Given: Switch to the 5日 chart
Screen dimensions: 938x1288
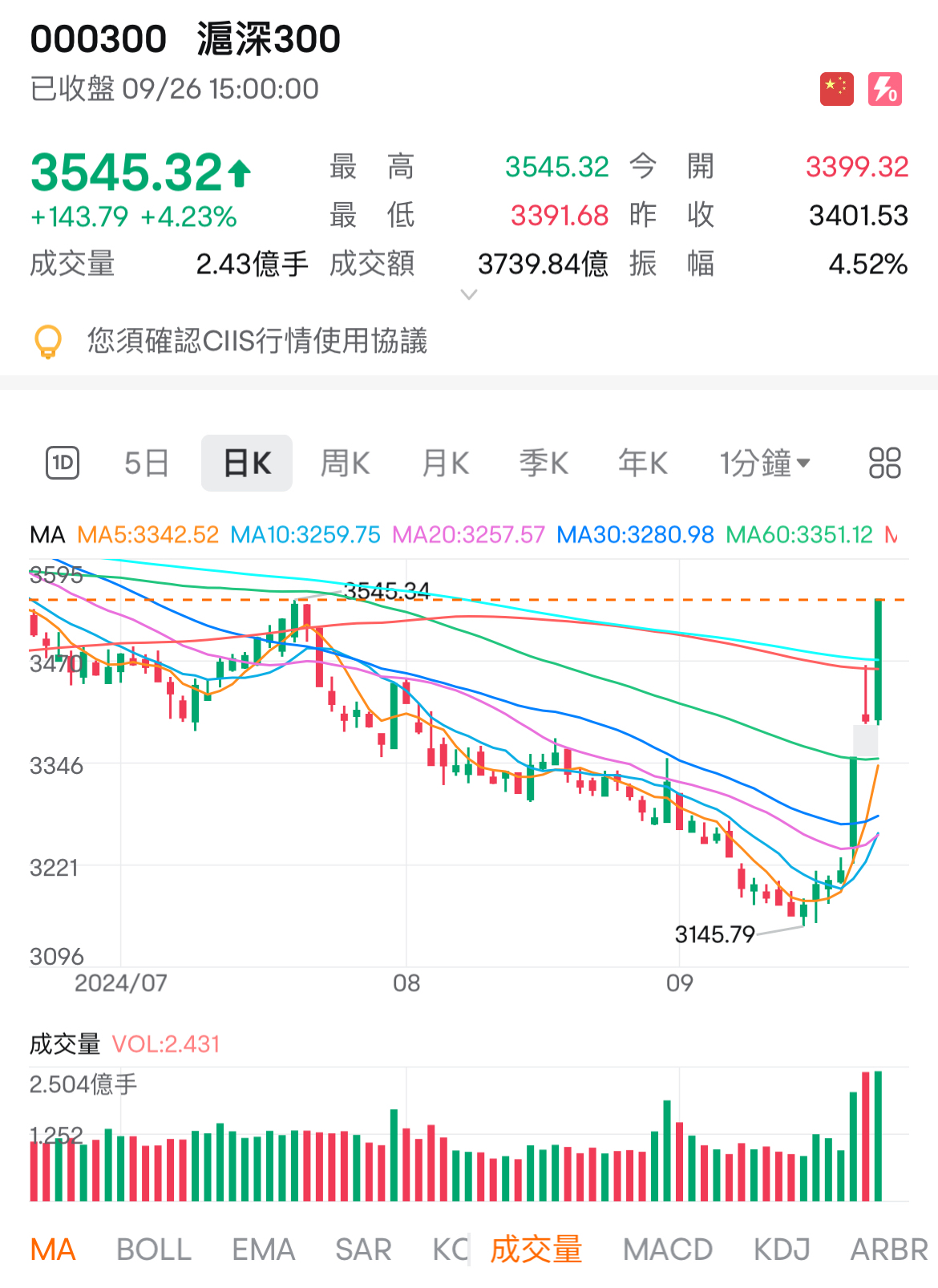Looking at the screenshot, I should tap(147, 464).
